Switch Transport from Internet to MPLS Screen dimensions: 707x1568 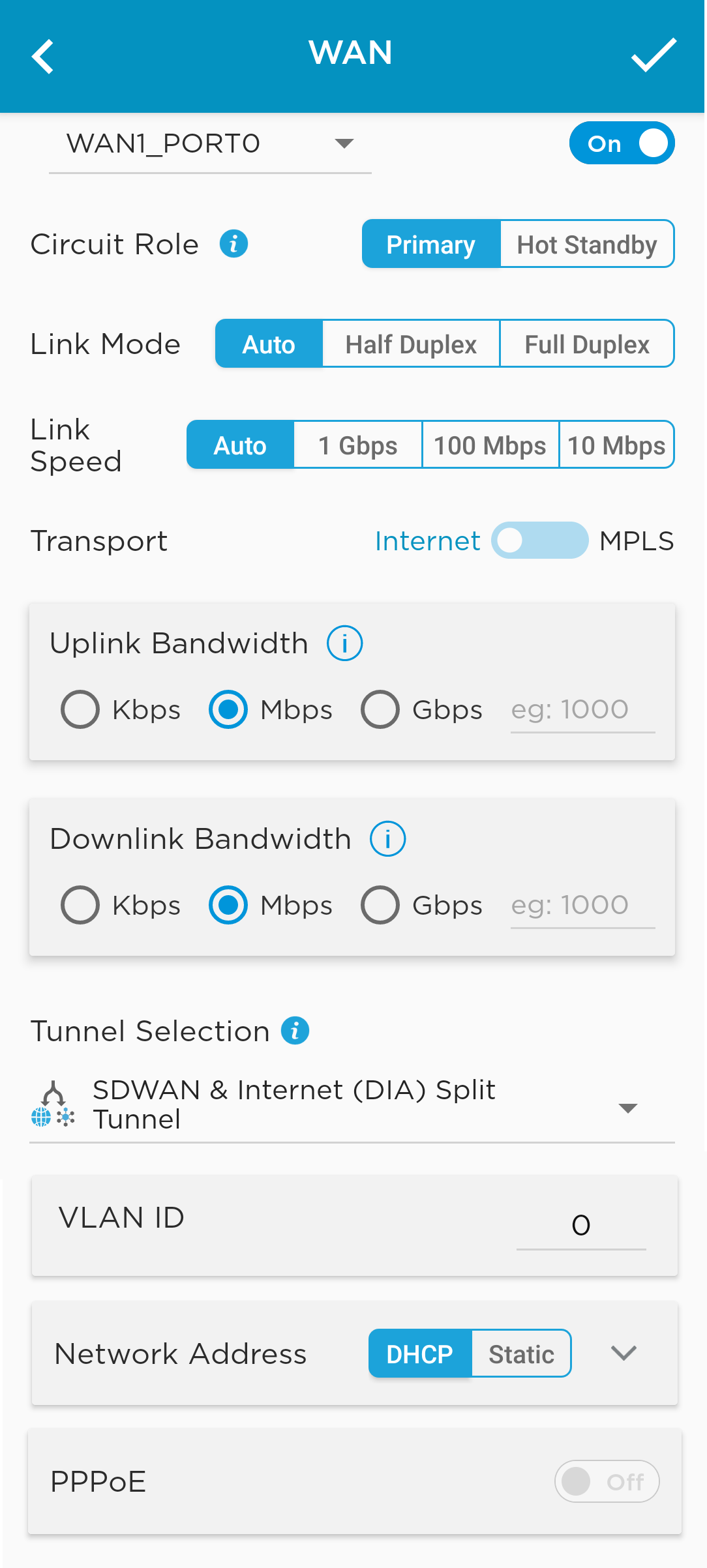tap(540, 540)
